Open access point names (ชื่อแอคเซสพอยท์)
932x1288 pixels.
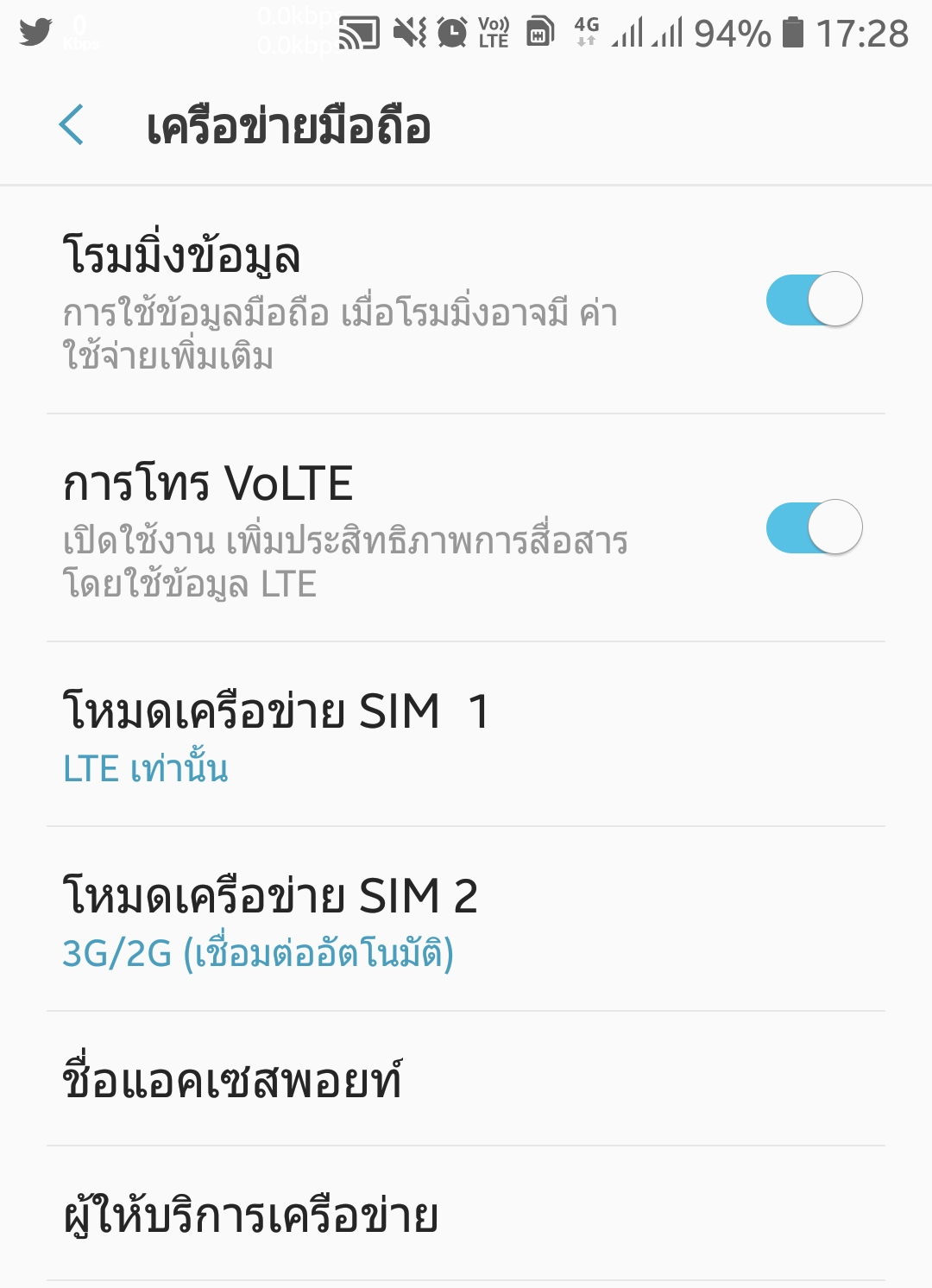tap(466, 1079)
